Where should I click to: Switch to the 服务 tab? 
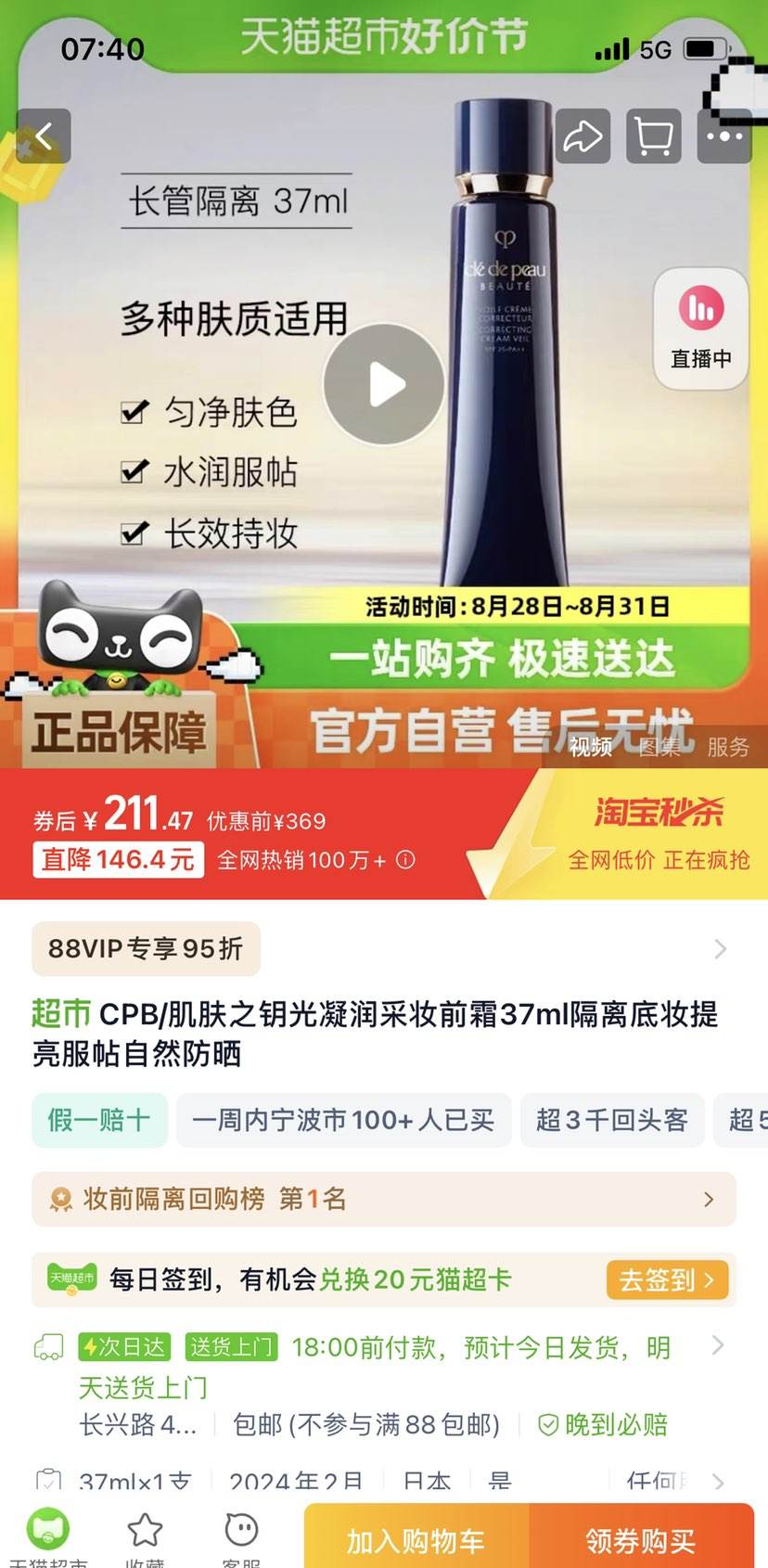coord(727,747)
